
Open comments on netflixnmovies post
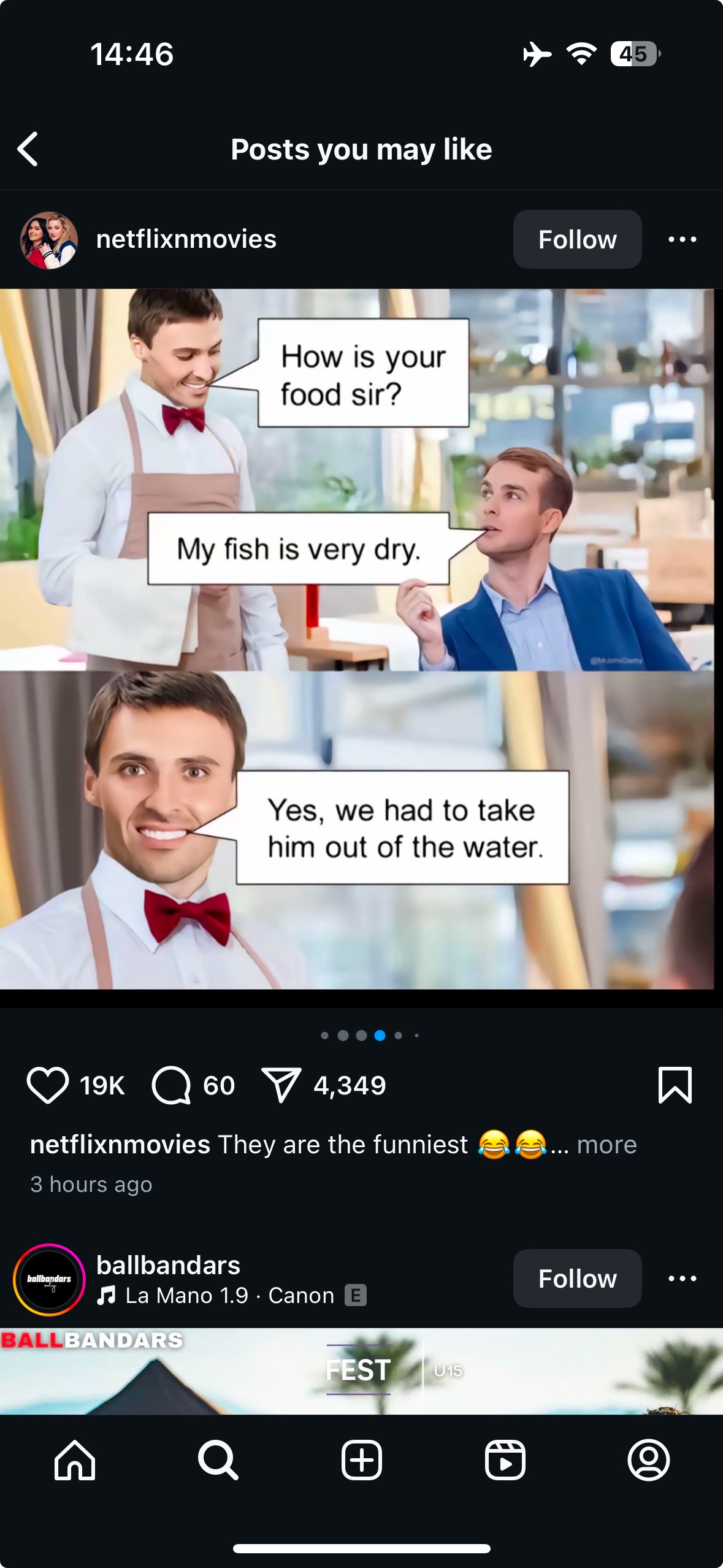(171, 1085)
